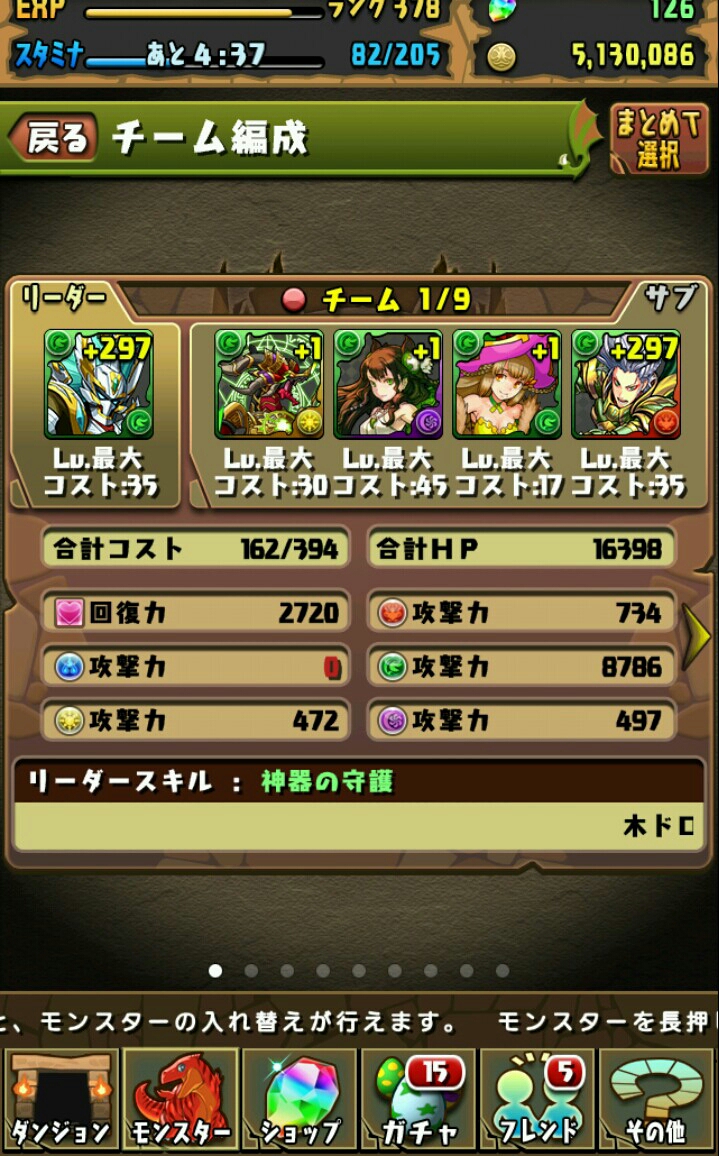Open the その他 tab

tap(658, 1100)
